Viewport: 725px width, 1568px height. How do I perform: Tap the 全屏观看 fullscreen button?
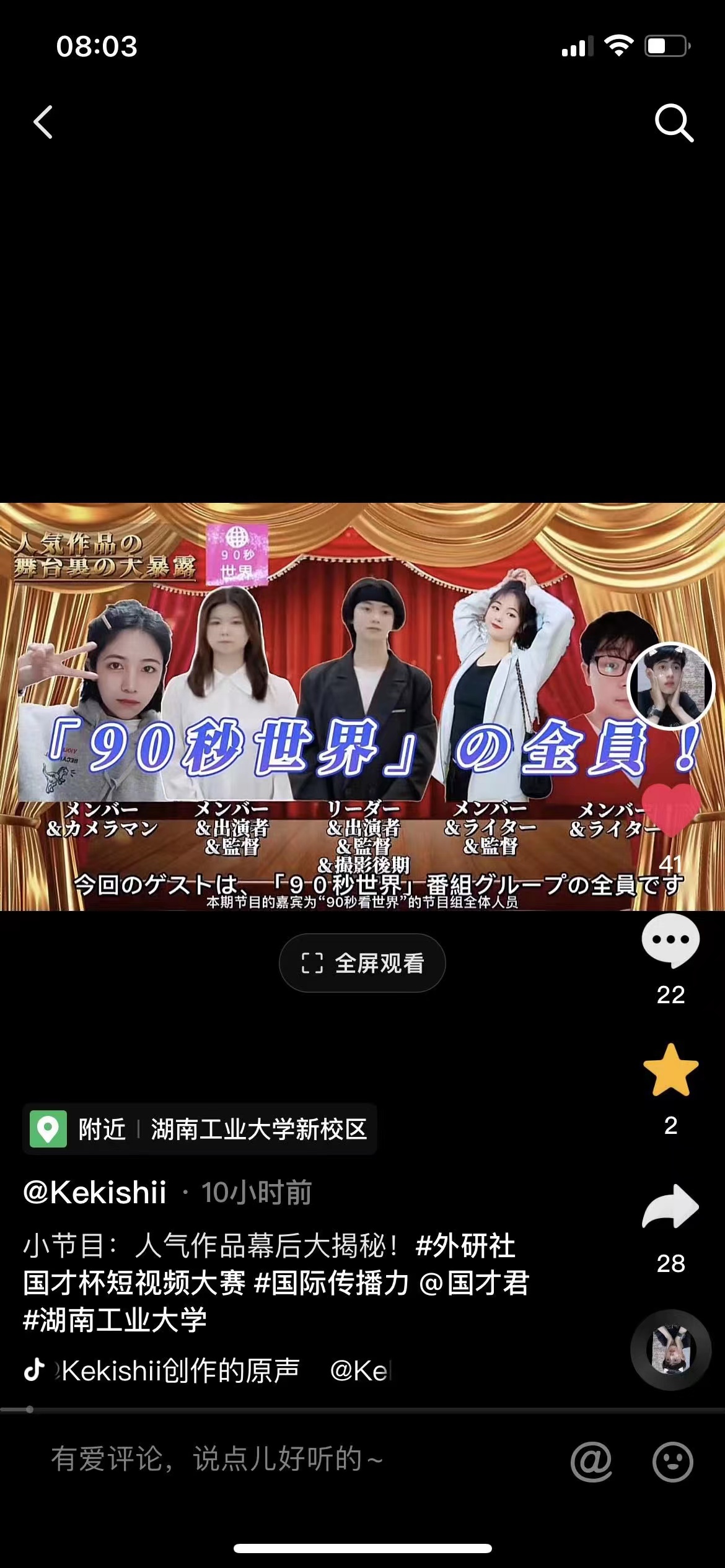pos(362,963)
